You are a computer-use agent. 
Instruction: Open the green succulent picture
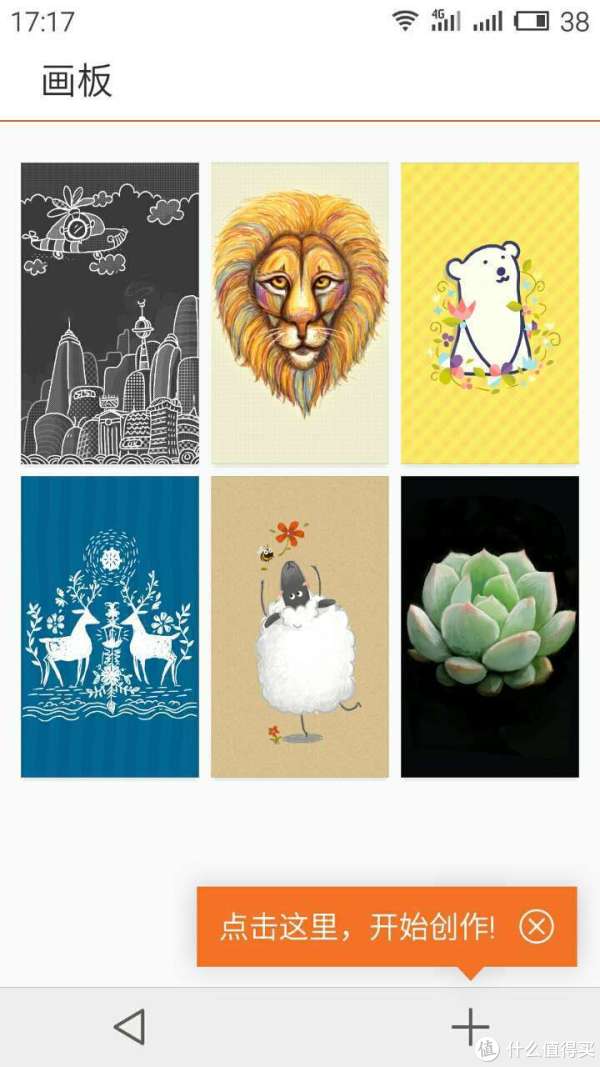pos(490,626)
